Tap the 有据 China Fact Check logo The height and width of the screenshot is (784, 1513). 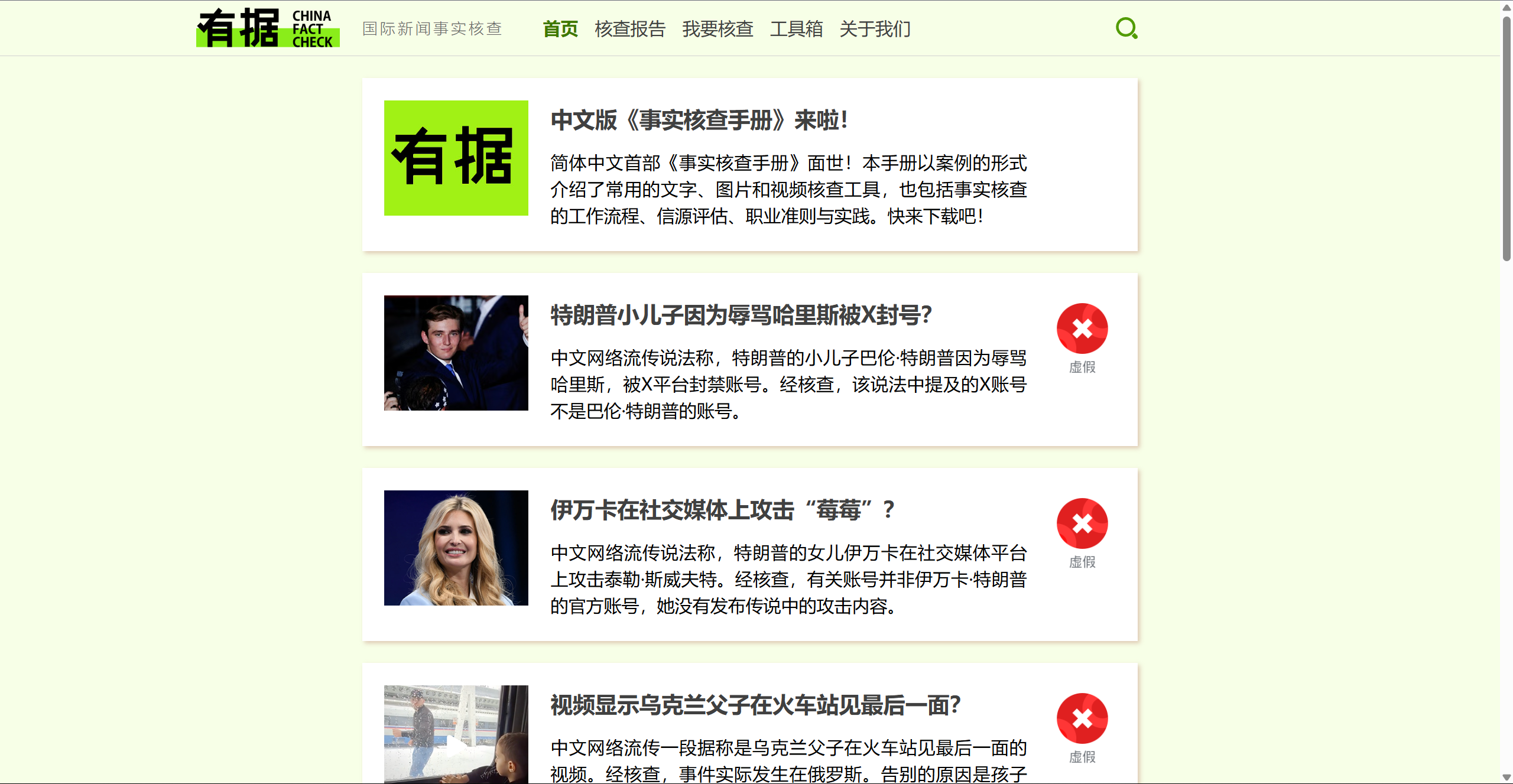point(268,28)
